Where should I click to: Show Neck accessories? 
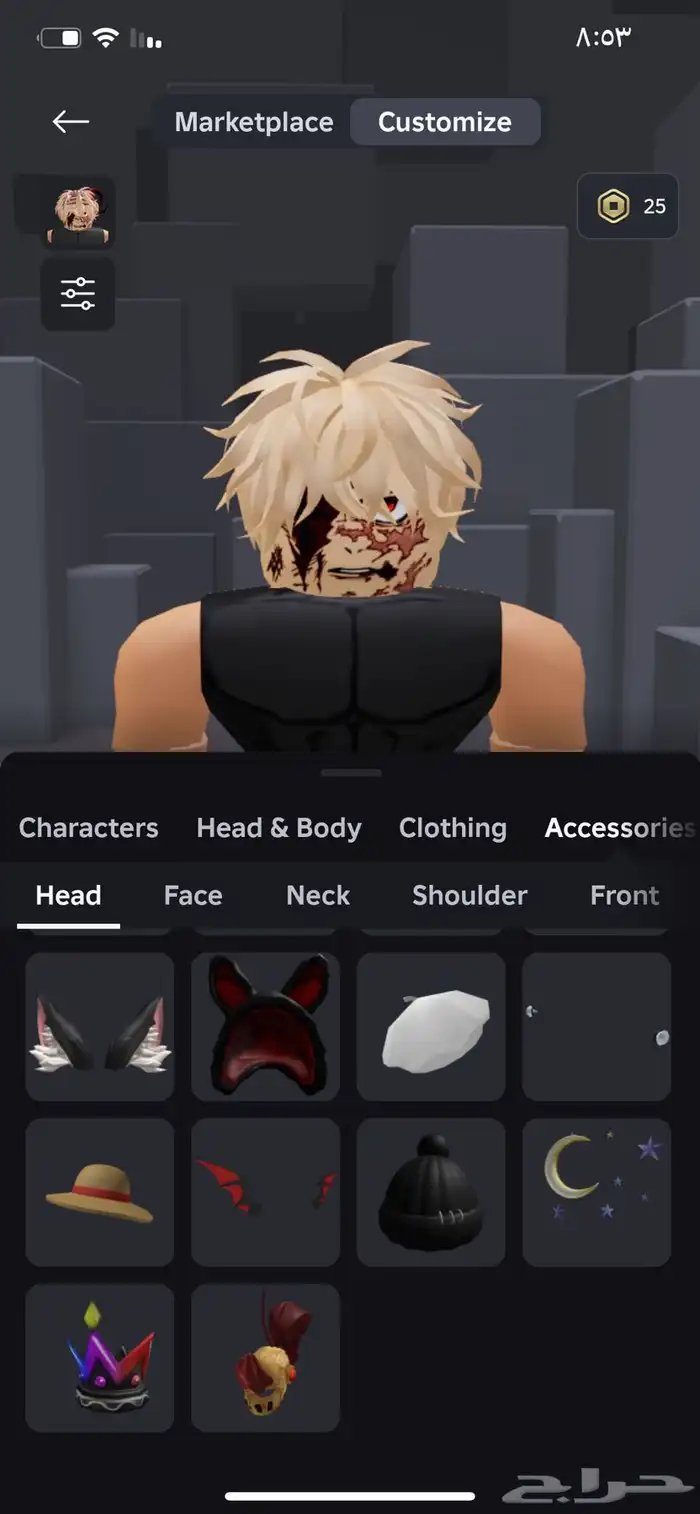(x=318, y=895)
